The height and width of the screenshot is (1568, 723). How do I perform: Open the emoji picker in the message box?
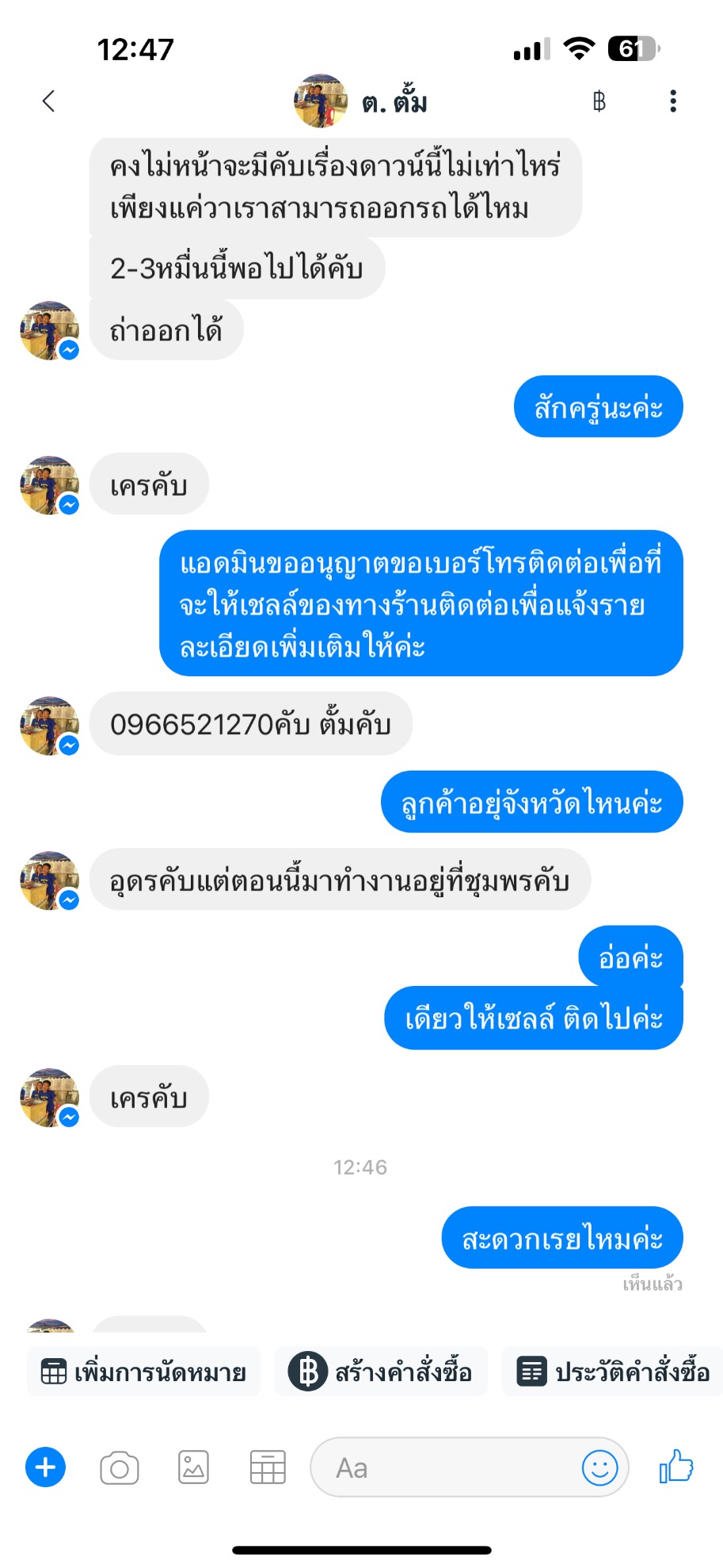click(599, 1468)
